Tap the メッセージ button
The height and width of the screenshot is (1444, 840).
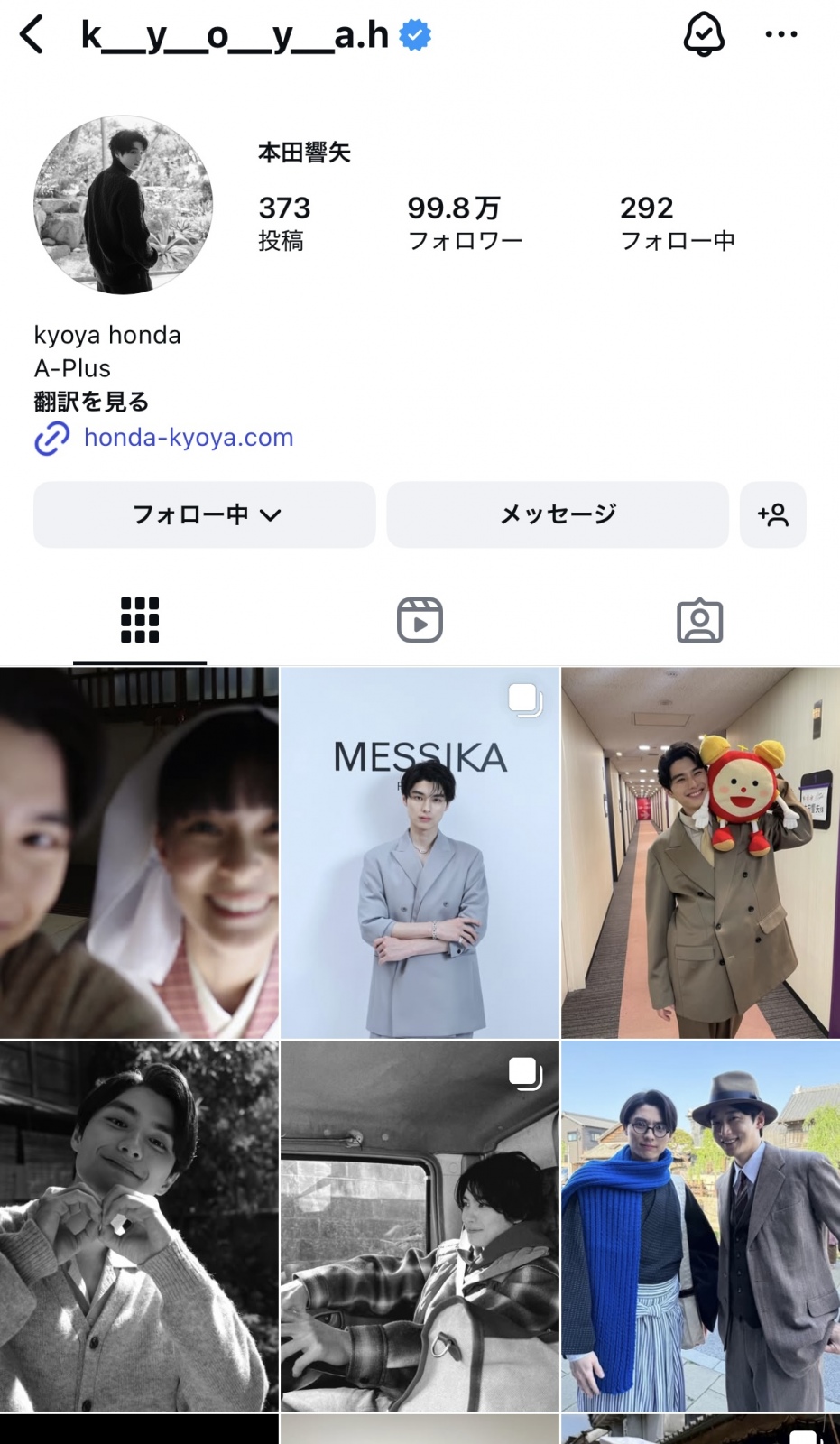[558, 514]
